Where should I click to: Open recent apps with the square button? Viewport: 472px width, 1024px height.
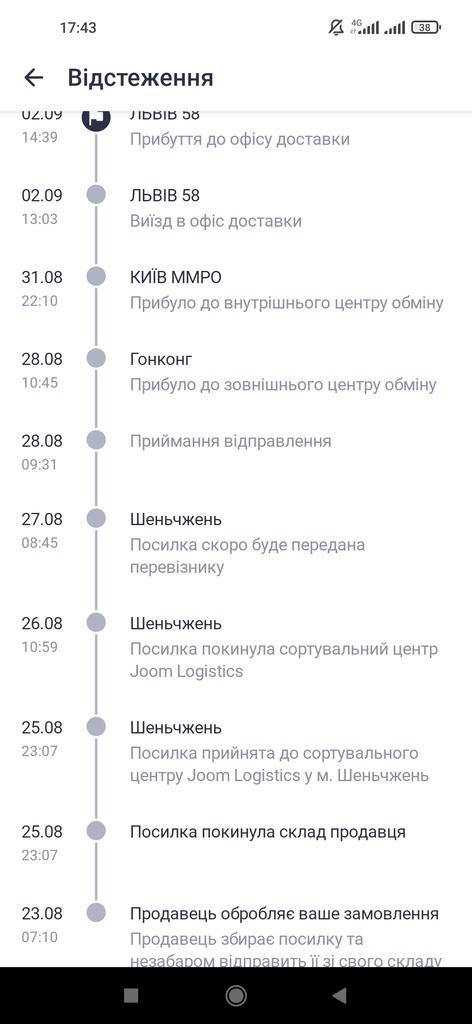[131, 995]
